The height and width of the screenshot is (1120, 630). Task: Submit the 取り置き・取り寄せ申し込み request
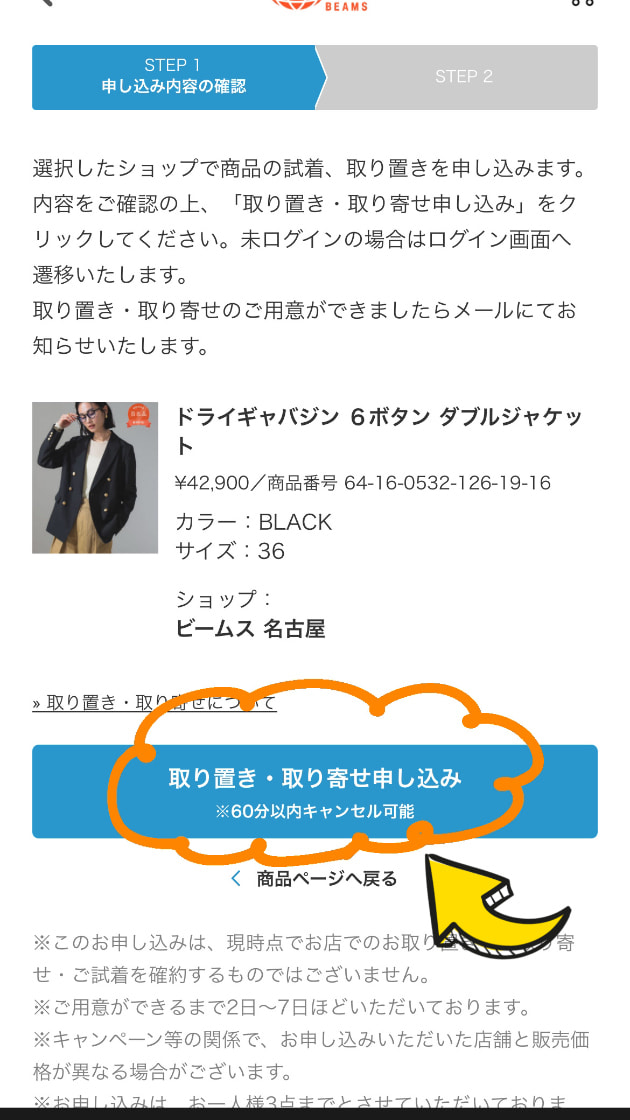coord(315,790)
